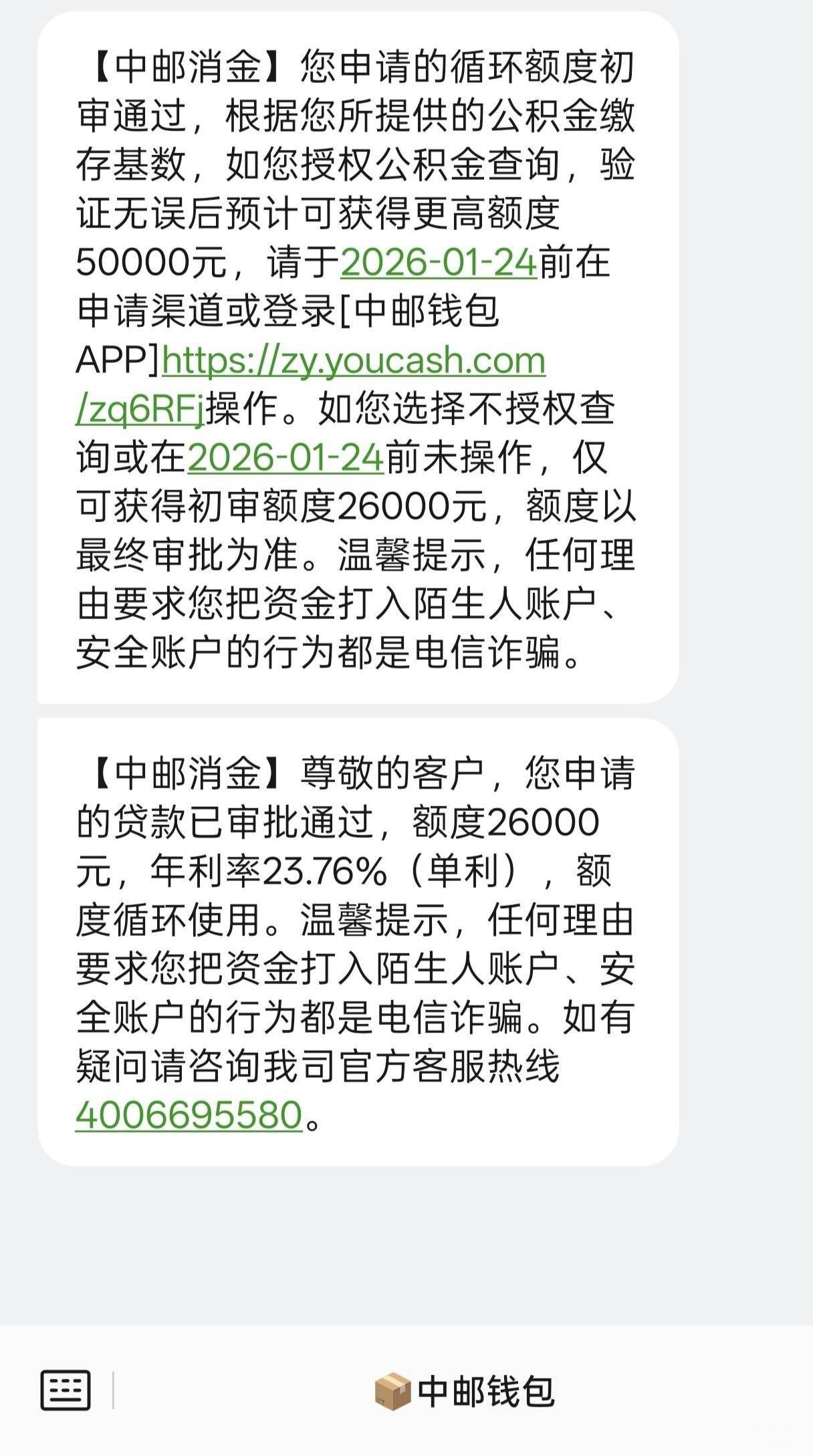Tap the first 2026-01-24 date link

[x=439, y=262]
